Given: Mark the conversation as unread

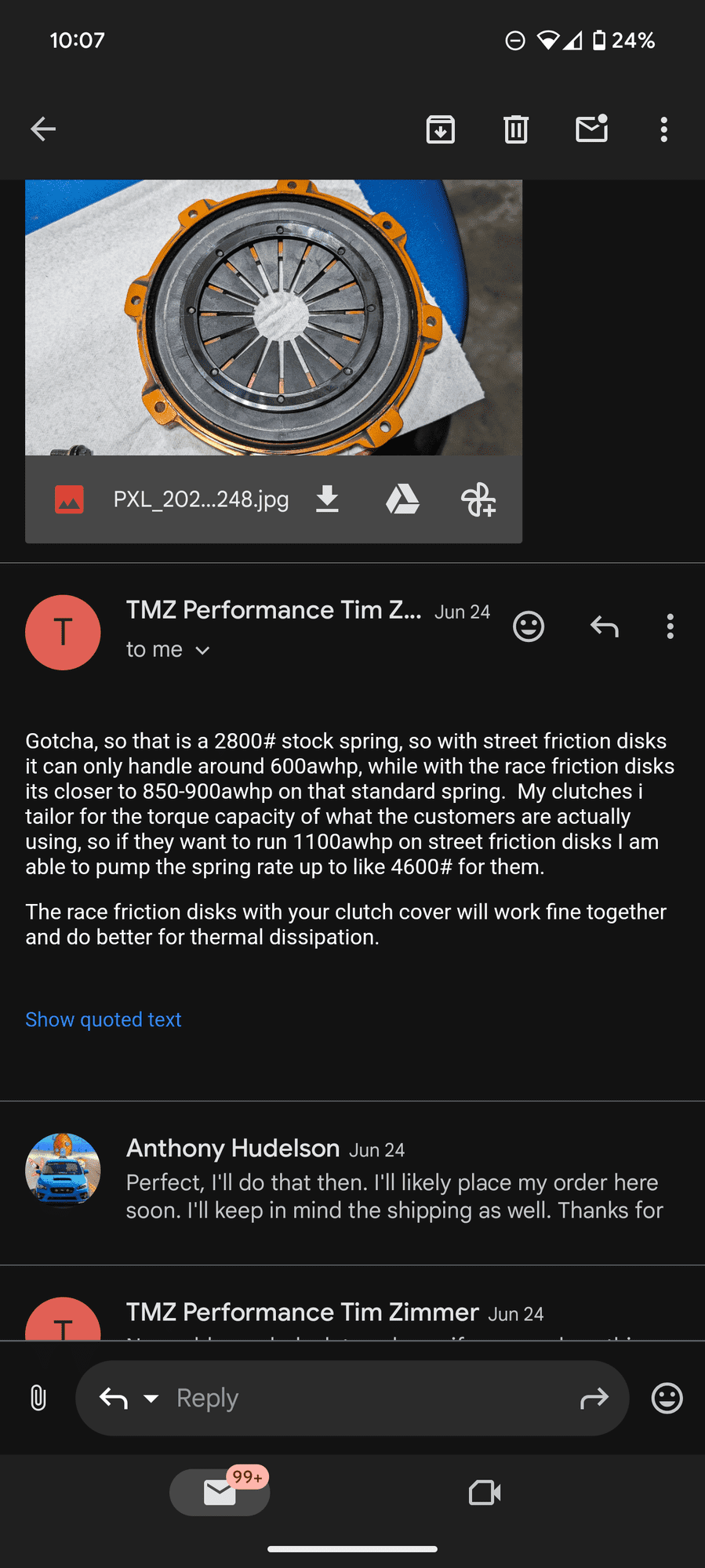Looking at the screenshot, I should pos(592,129).
